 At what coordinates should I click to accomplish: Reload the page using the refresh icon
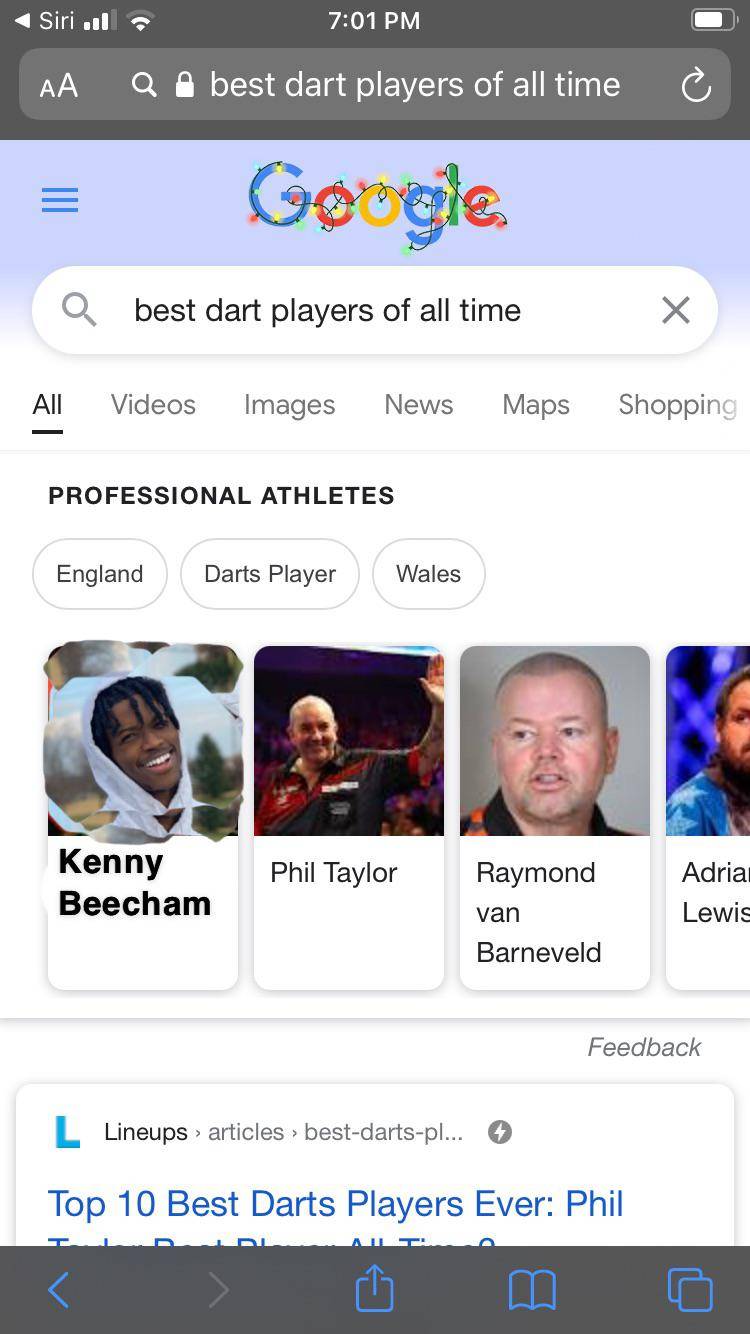coord(697,85)
